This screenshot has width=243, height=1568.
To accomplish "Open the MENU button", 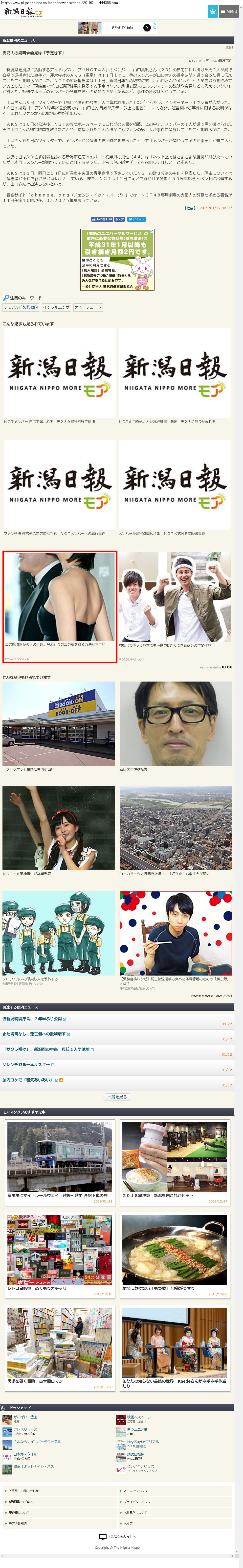I will pos(229,11).
